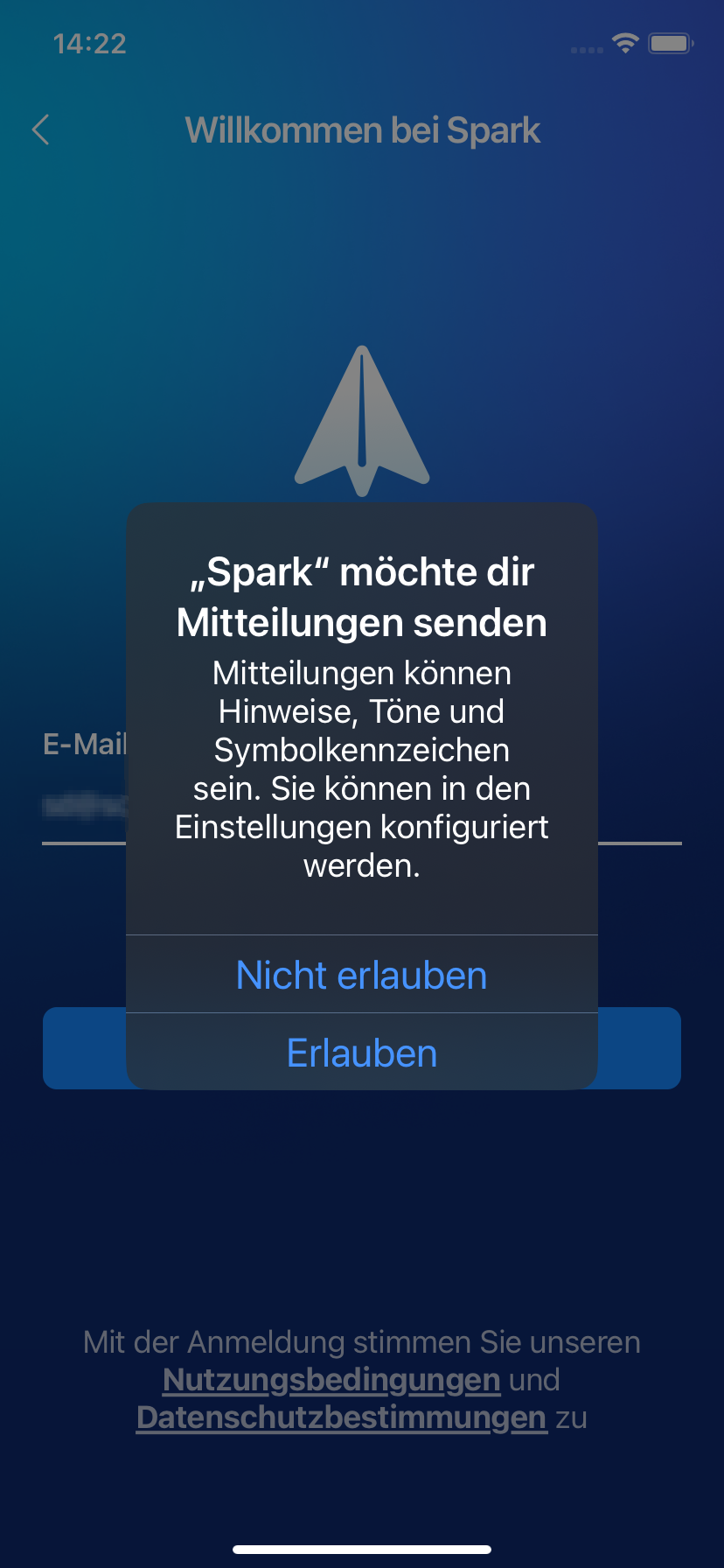The width and height of the screenshot is (724, 1568).
Task: Tap Nicht erlauben in the notification dialog
Action: [x=362, y=975]
